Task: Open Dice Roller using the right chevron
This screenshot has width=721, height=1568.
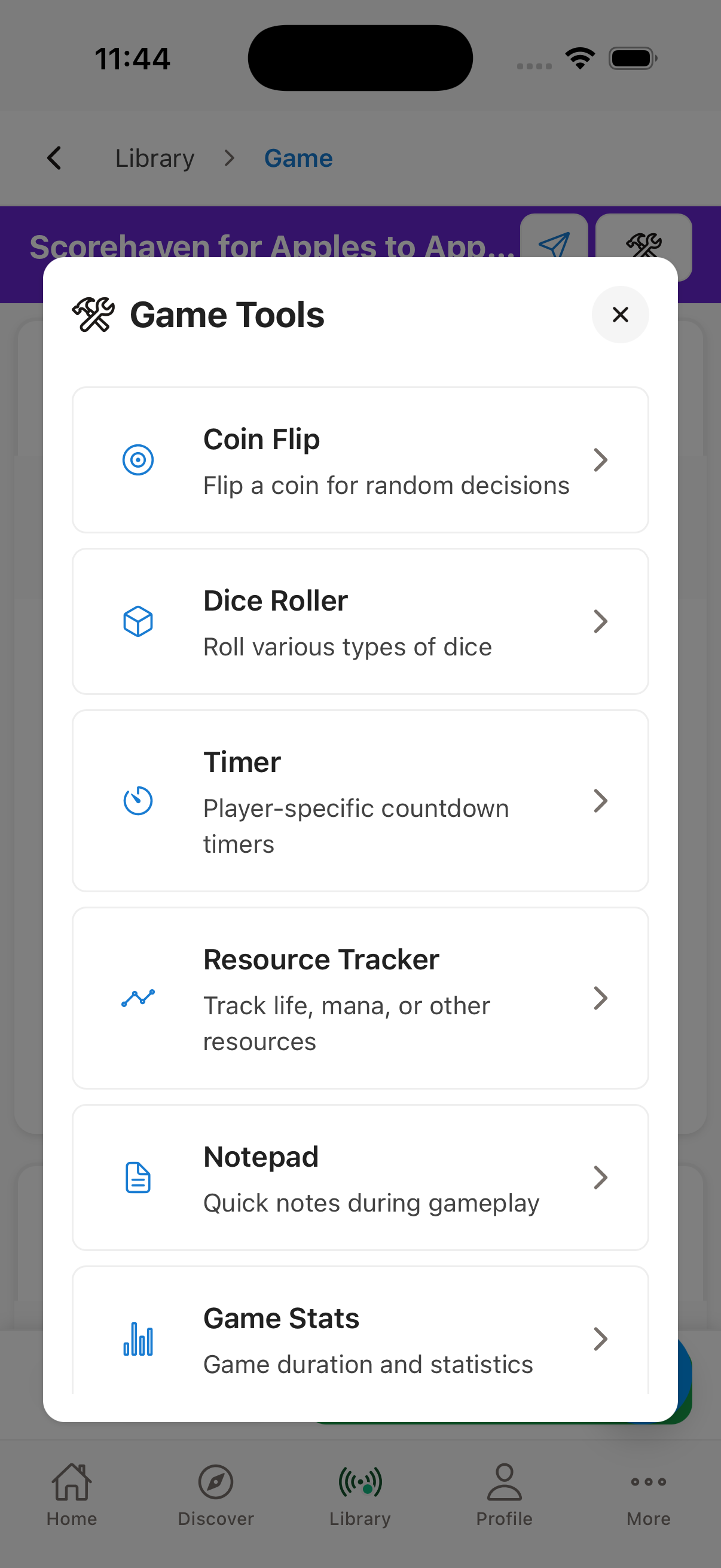Action: click(x=600, y=621)
